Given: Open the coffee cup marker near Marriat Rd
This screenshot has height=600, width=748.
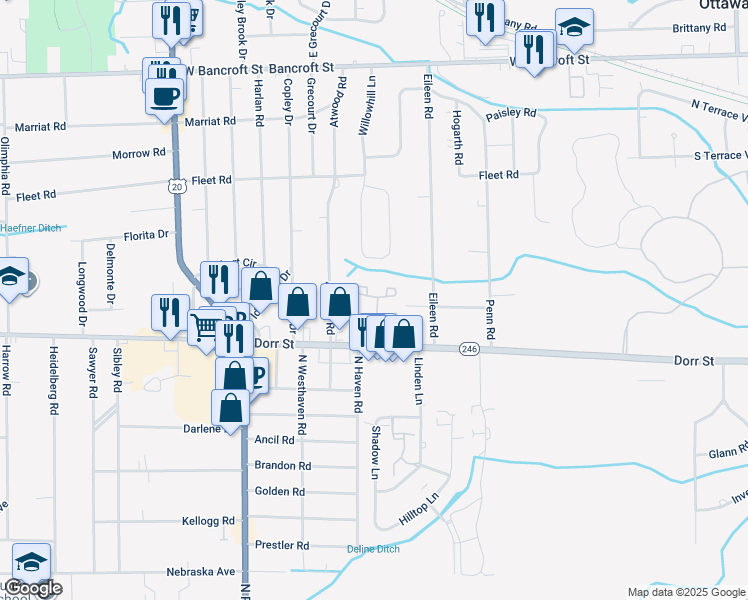Looking at the screenshot, I should tap(165, 97).
